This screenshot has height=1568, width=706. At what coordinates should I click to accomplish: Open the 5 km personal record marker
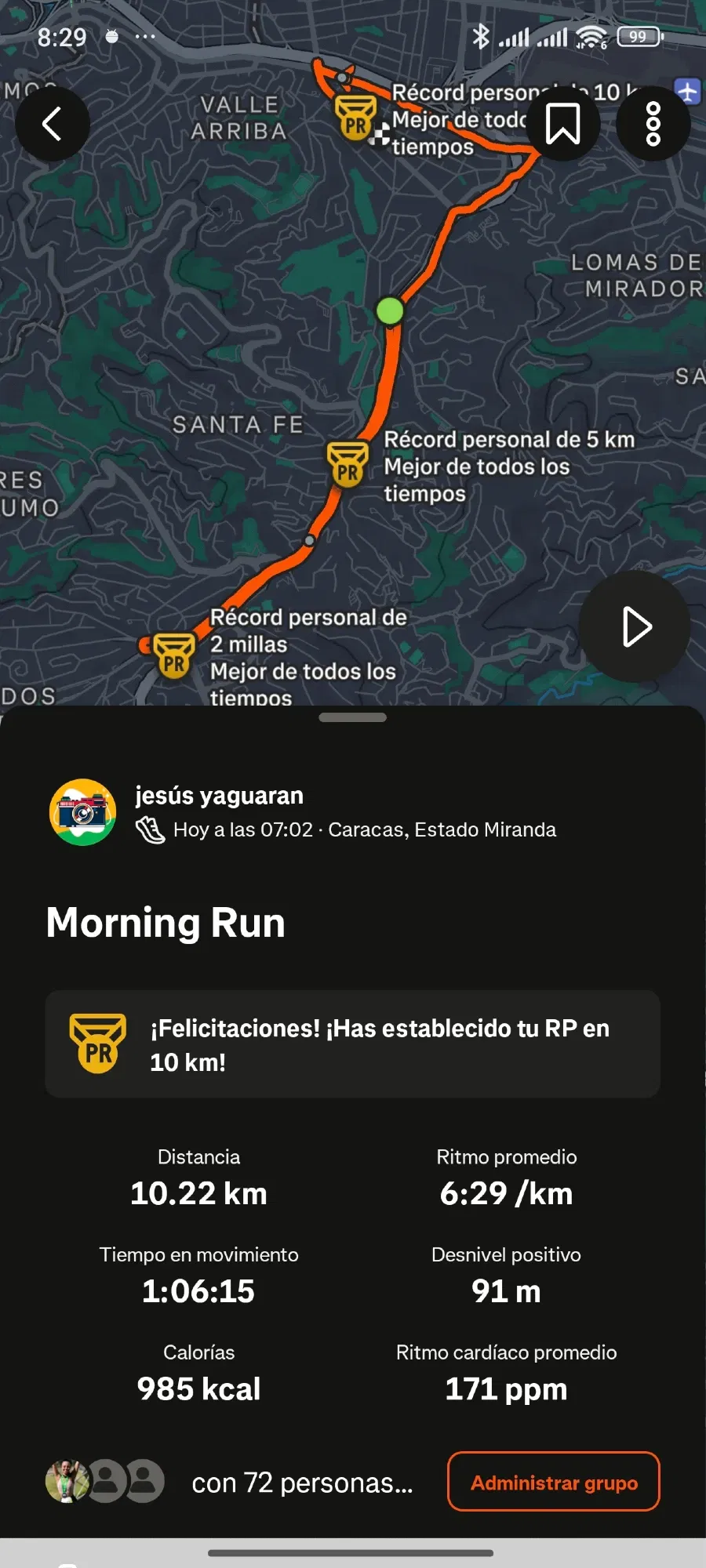(348, 463)
